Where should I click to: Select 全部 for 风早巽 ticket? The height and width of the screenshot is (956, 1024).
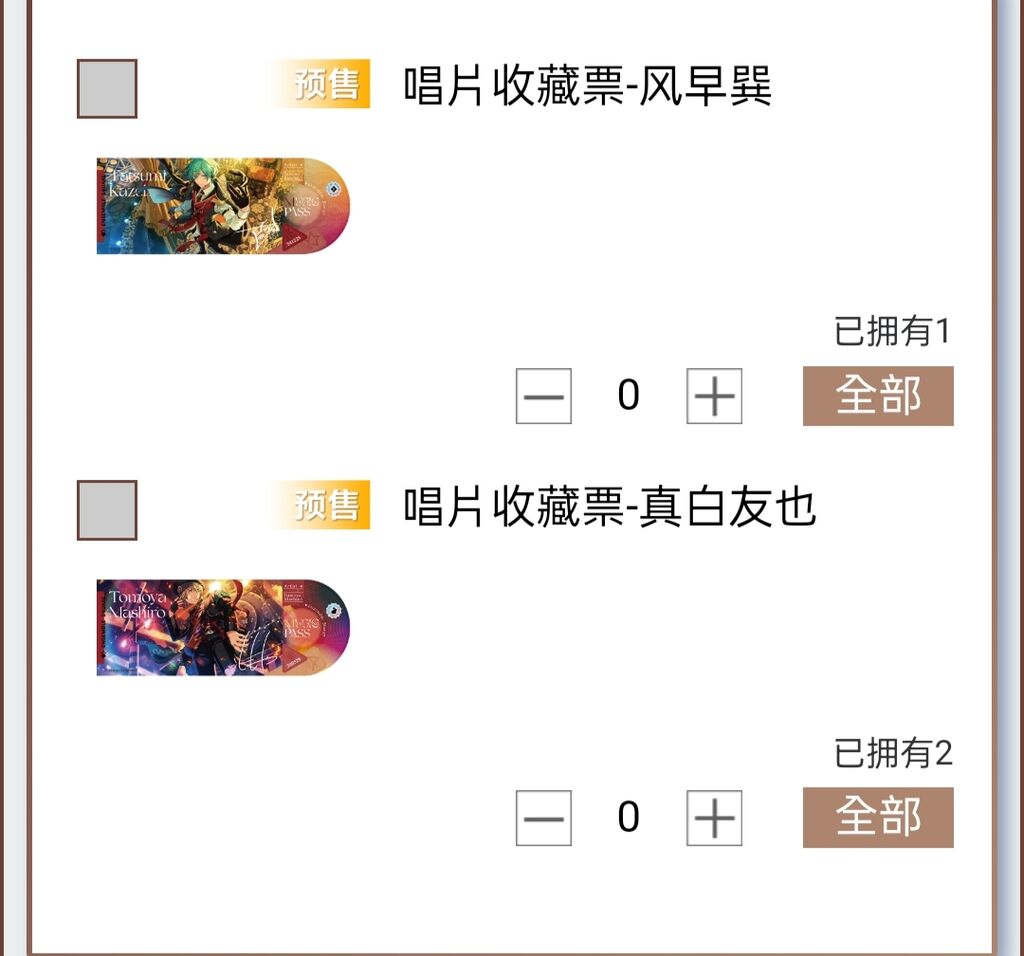(x=878, y=396)
